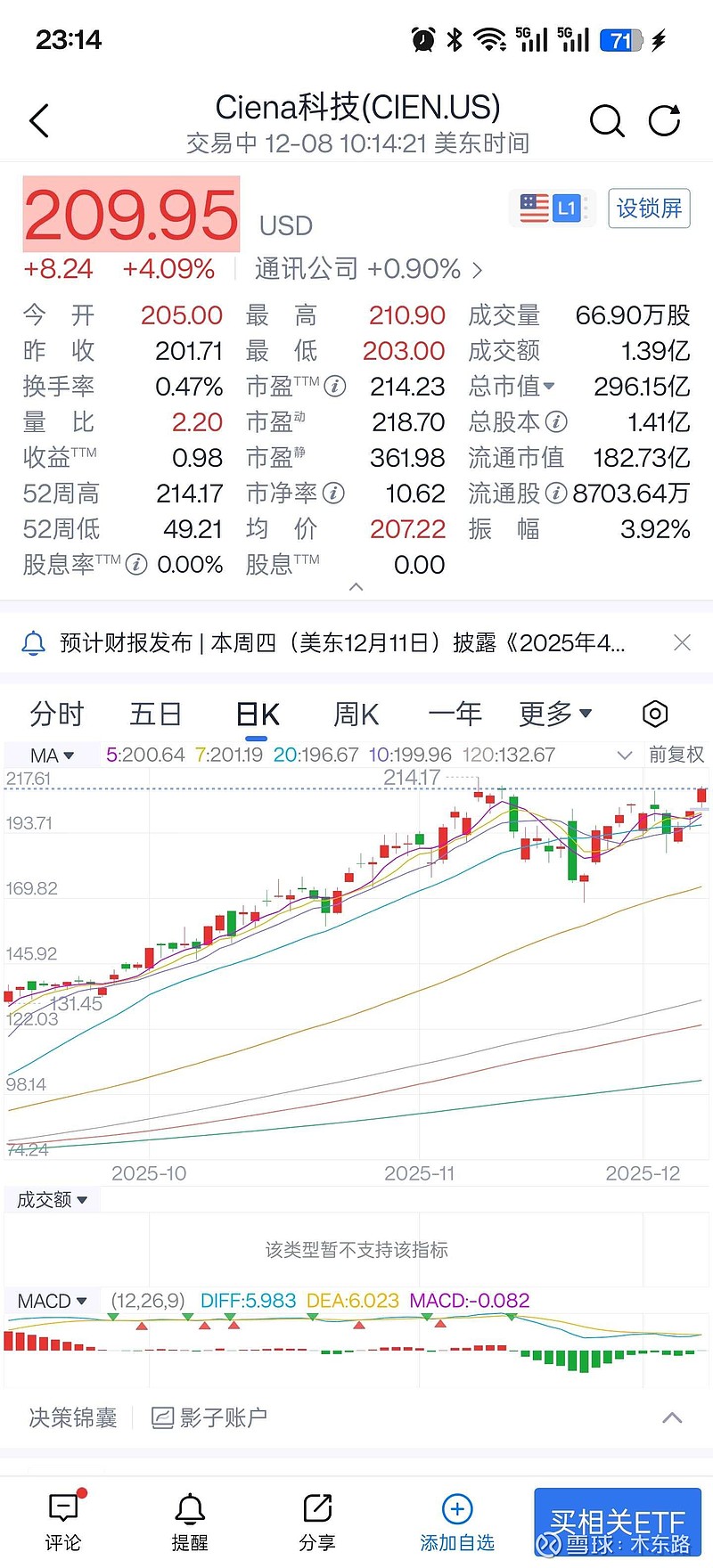
Task: Click the 设锁屏 lock screen button
Action: click(649, 208)
